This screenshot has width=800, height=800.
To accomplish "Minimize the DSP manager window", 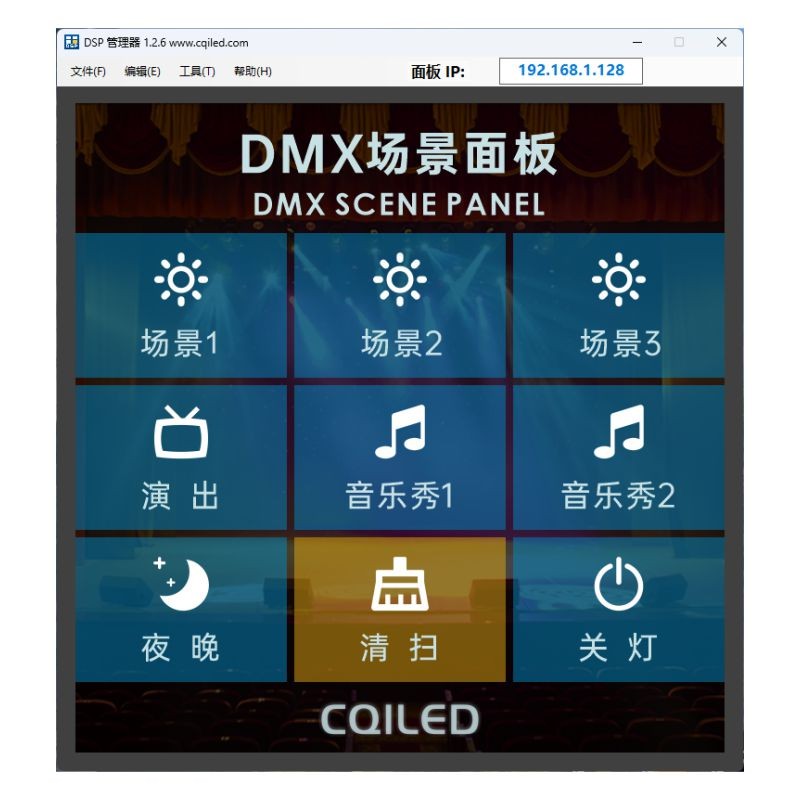I will point(637,43).
